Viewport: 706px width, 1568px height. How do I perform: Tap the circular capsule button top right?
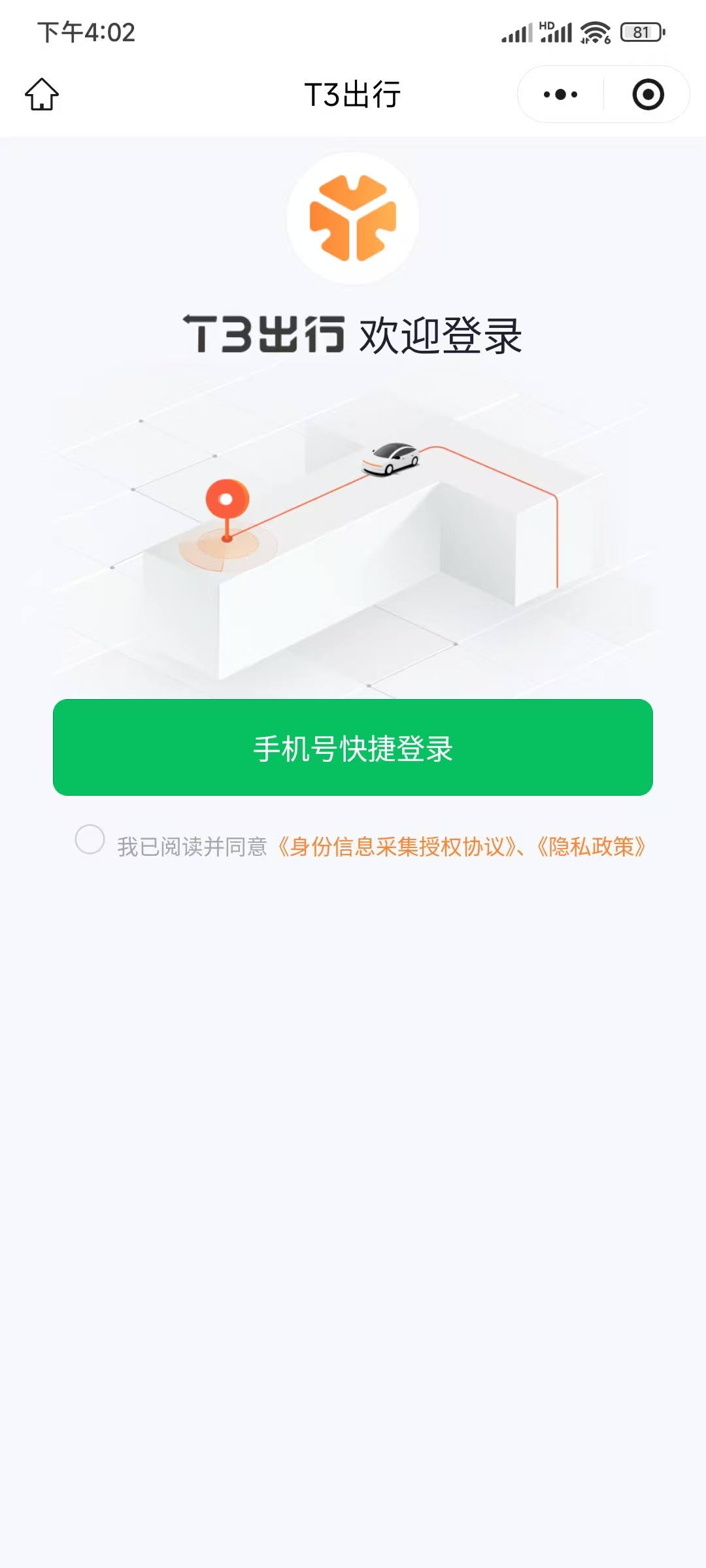pyautogui.click(x=646, y=94)
